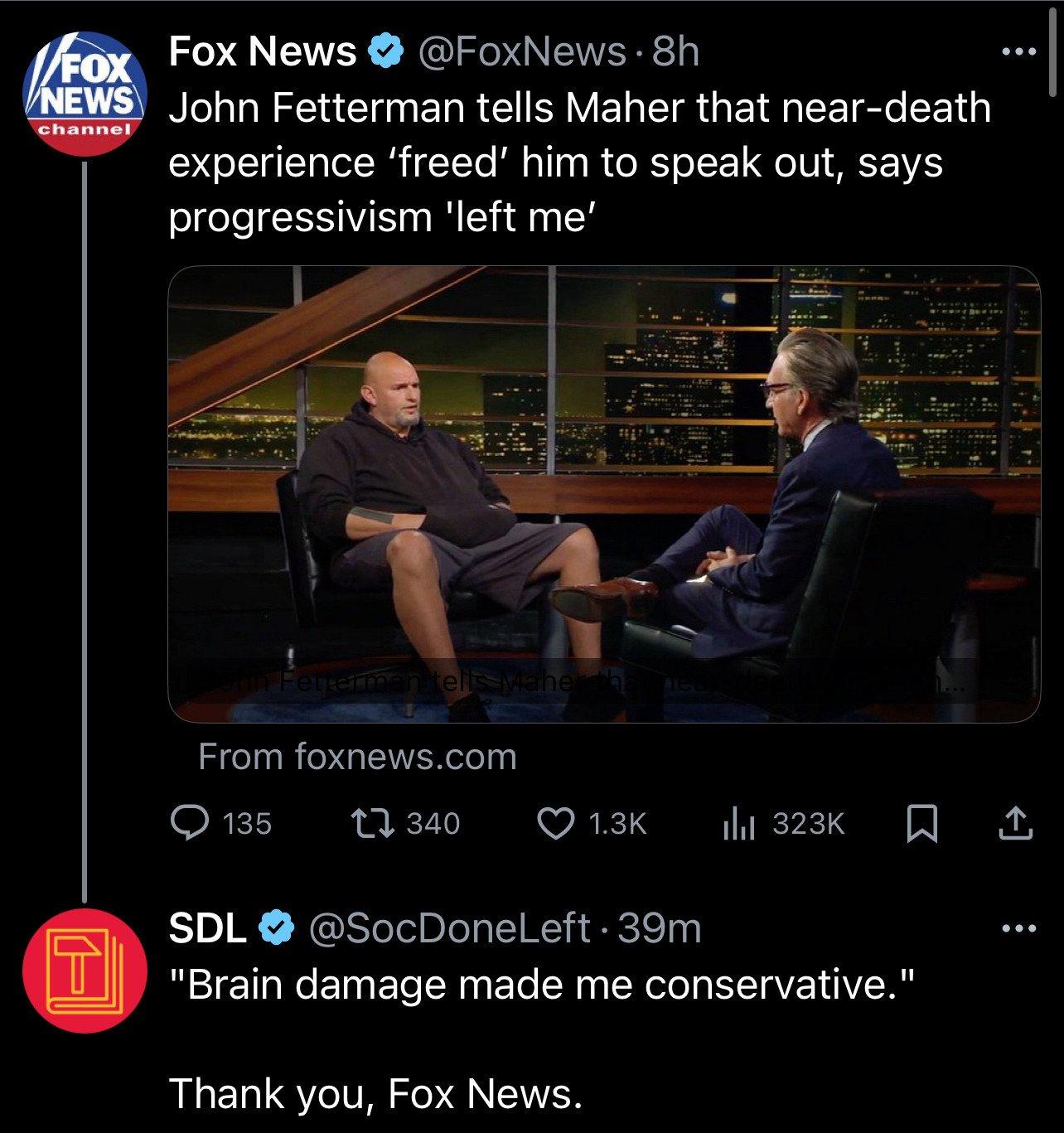This screenshot has height=1133, width=1064.
Task: Open overflow menu on Fox News tweet
Action: point(1018,52)
